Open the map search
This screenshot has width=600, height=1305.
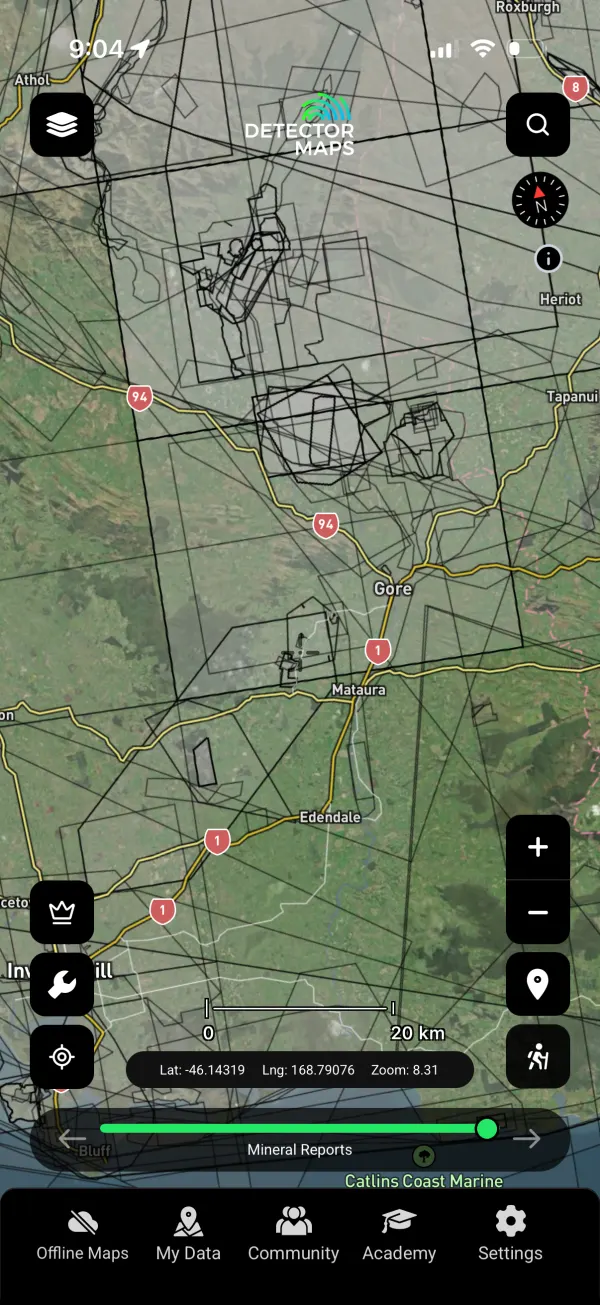538,124
